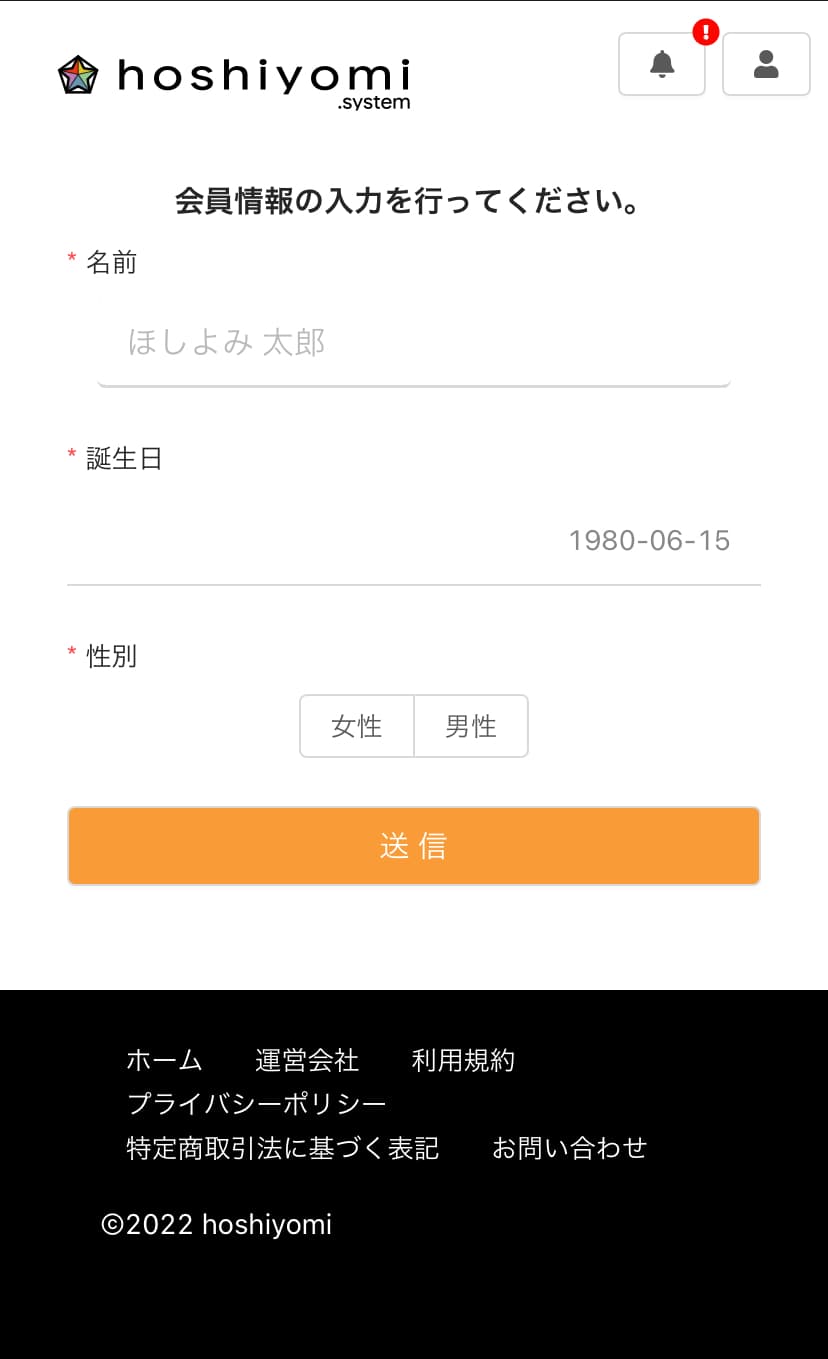Open the プライバシーポリシー link
The image size is (828, 1359).
coord(257,1102)
